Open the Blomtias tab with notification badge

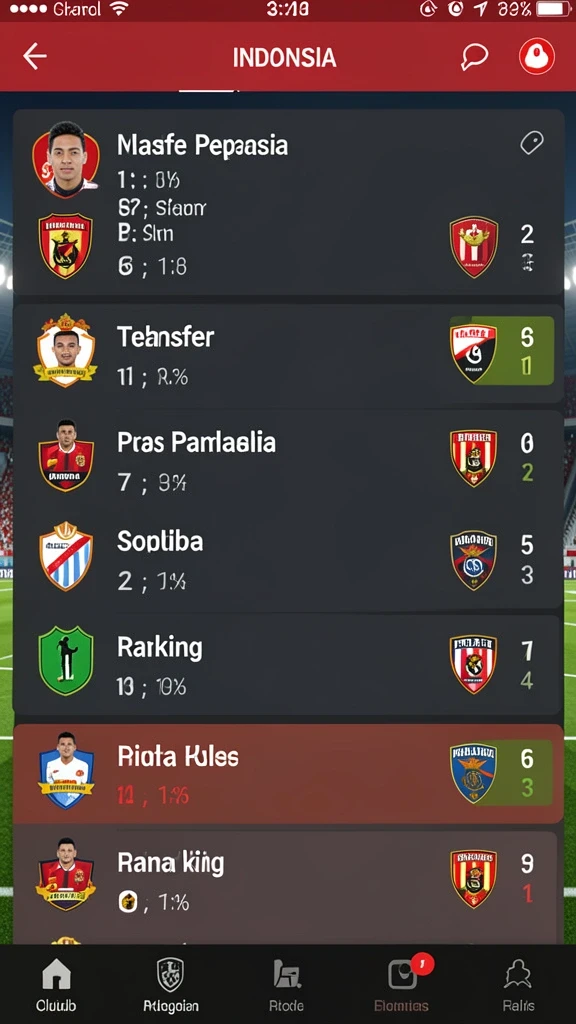click(x=402, y=985)
